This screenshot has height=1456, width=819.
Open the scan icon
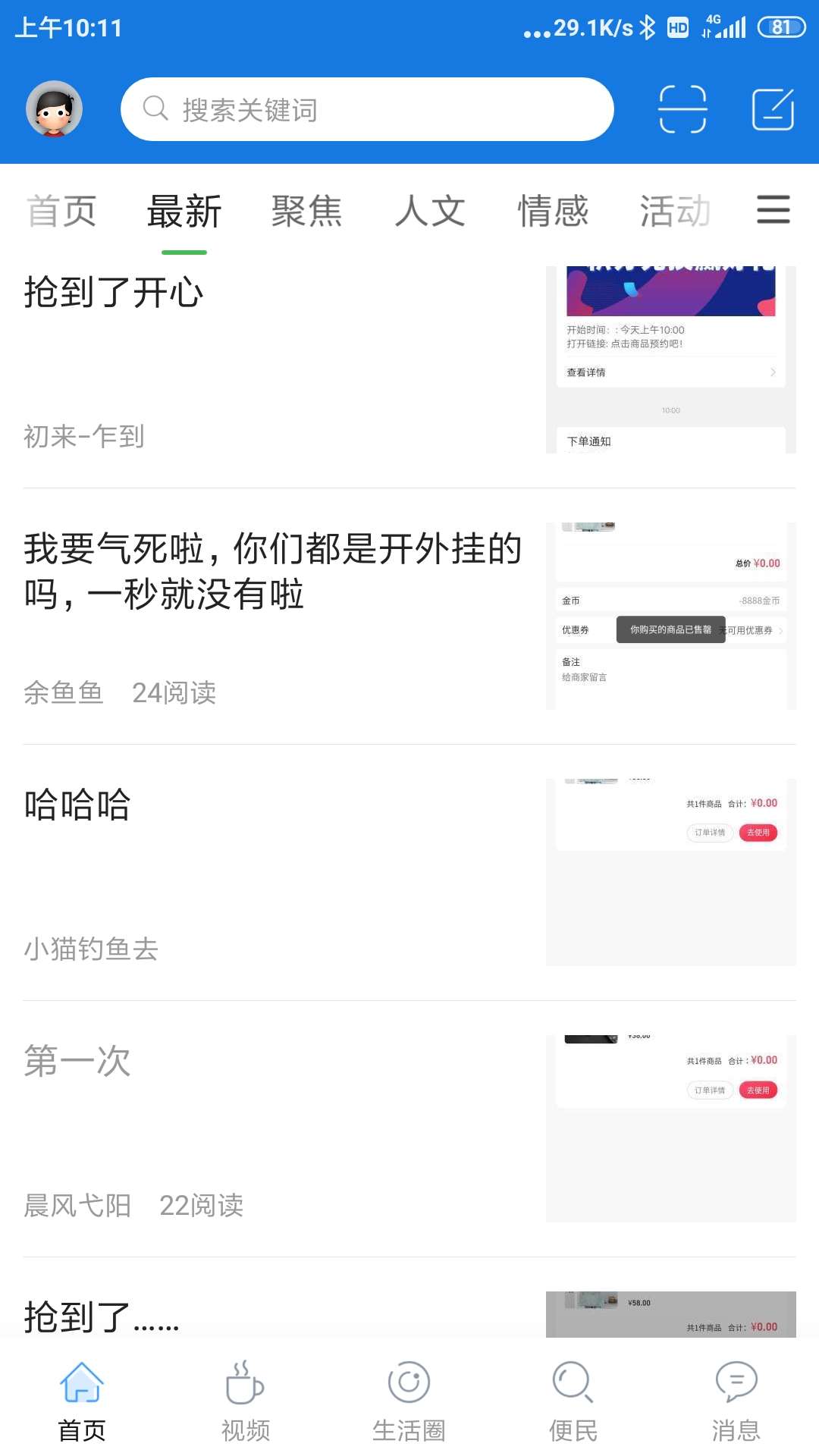click(x=682, y=109)
